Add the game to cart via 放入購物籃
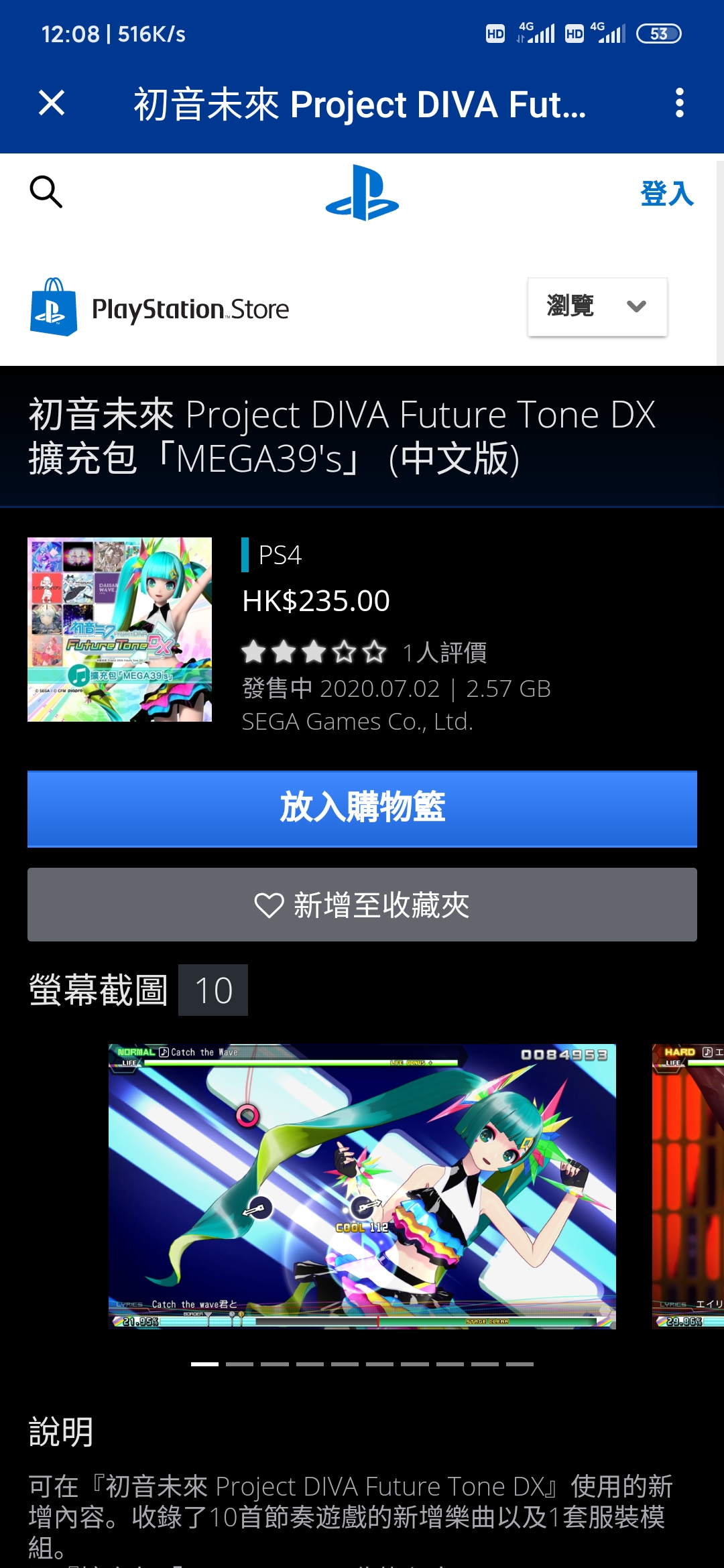The image size is (724, 1568). (x=362, y=809)
